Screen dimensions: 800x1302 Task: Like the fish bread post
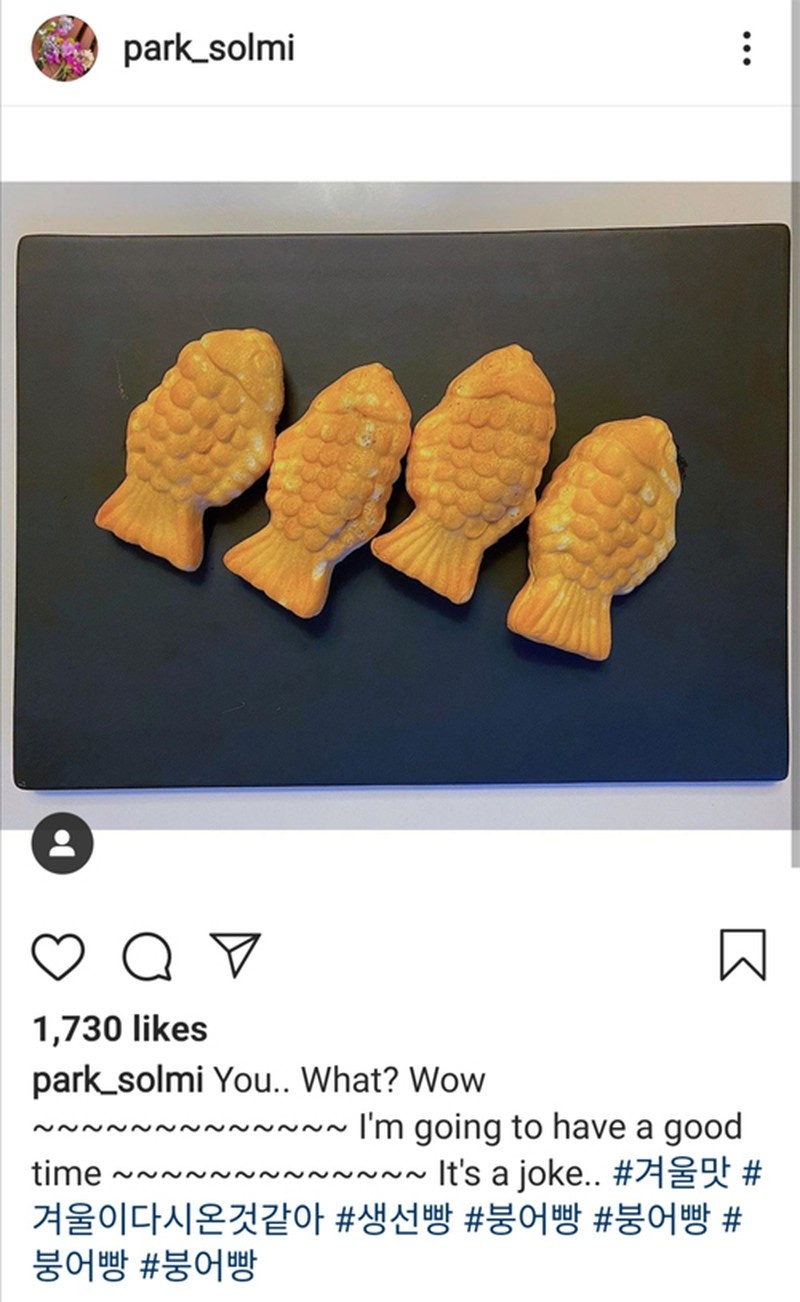[58, 955]
